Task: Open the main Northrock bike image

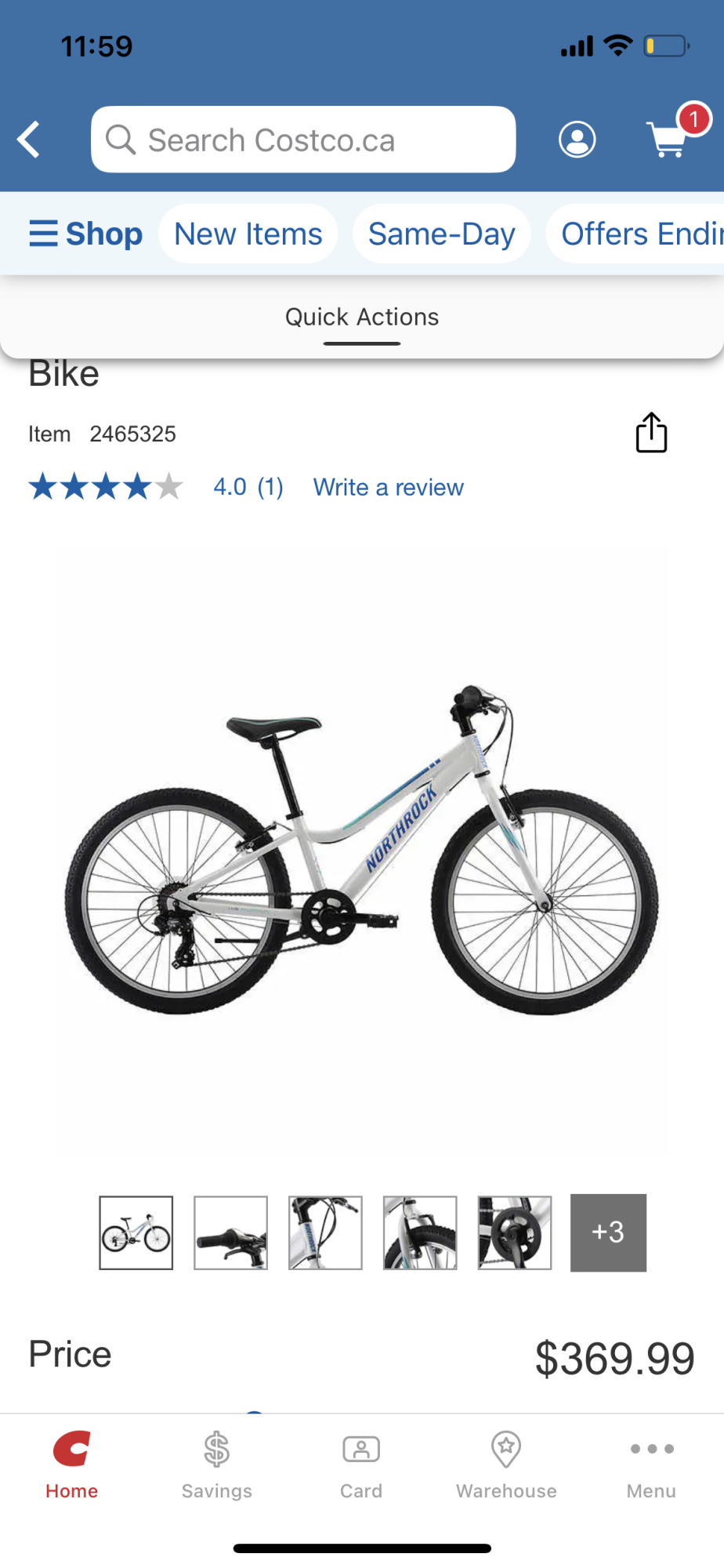Action: tap(362, 851)
